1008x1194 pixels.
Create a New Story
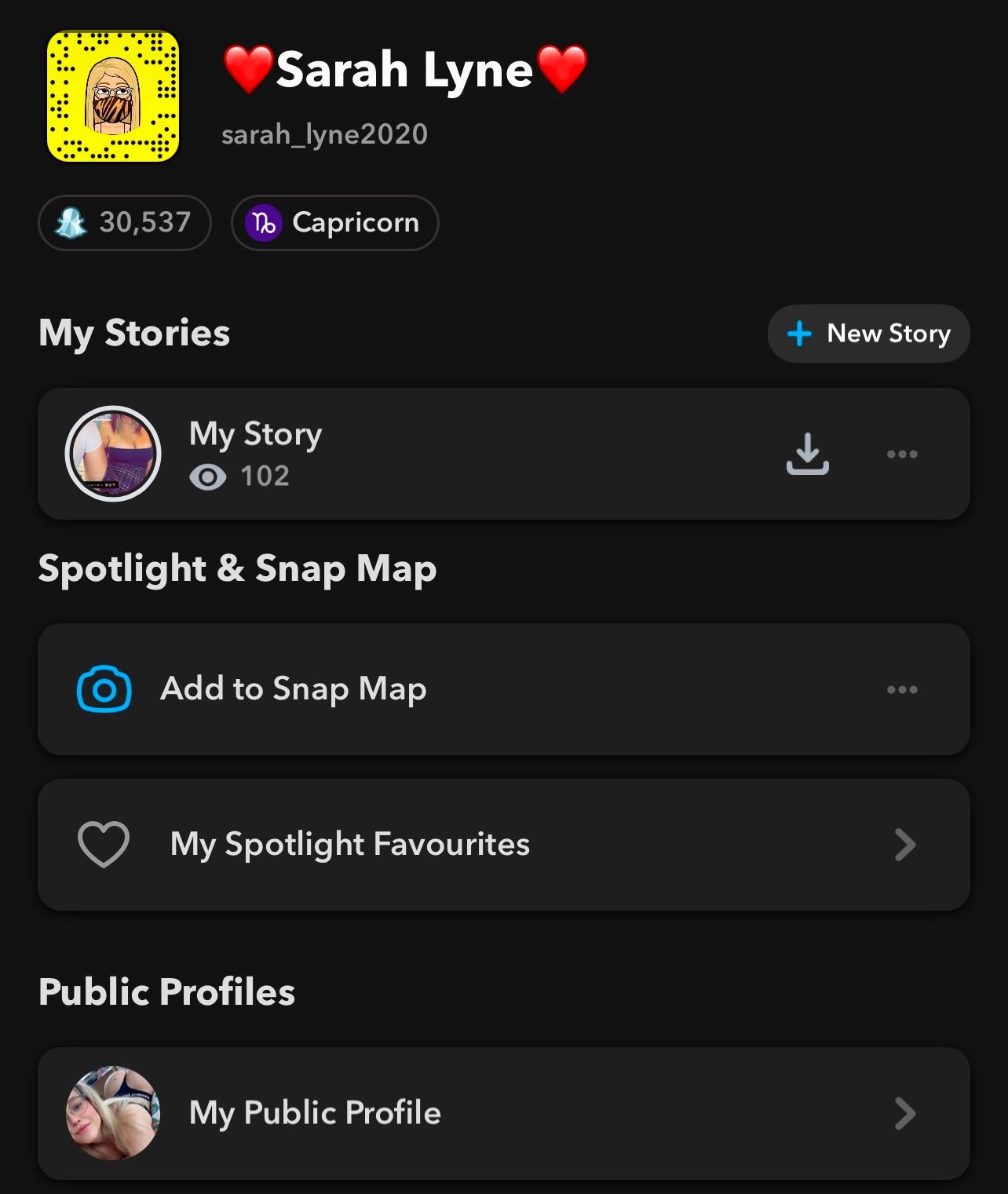868,334
